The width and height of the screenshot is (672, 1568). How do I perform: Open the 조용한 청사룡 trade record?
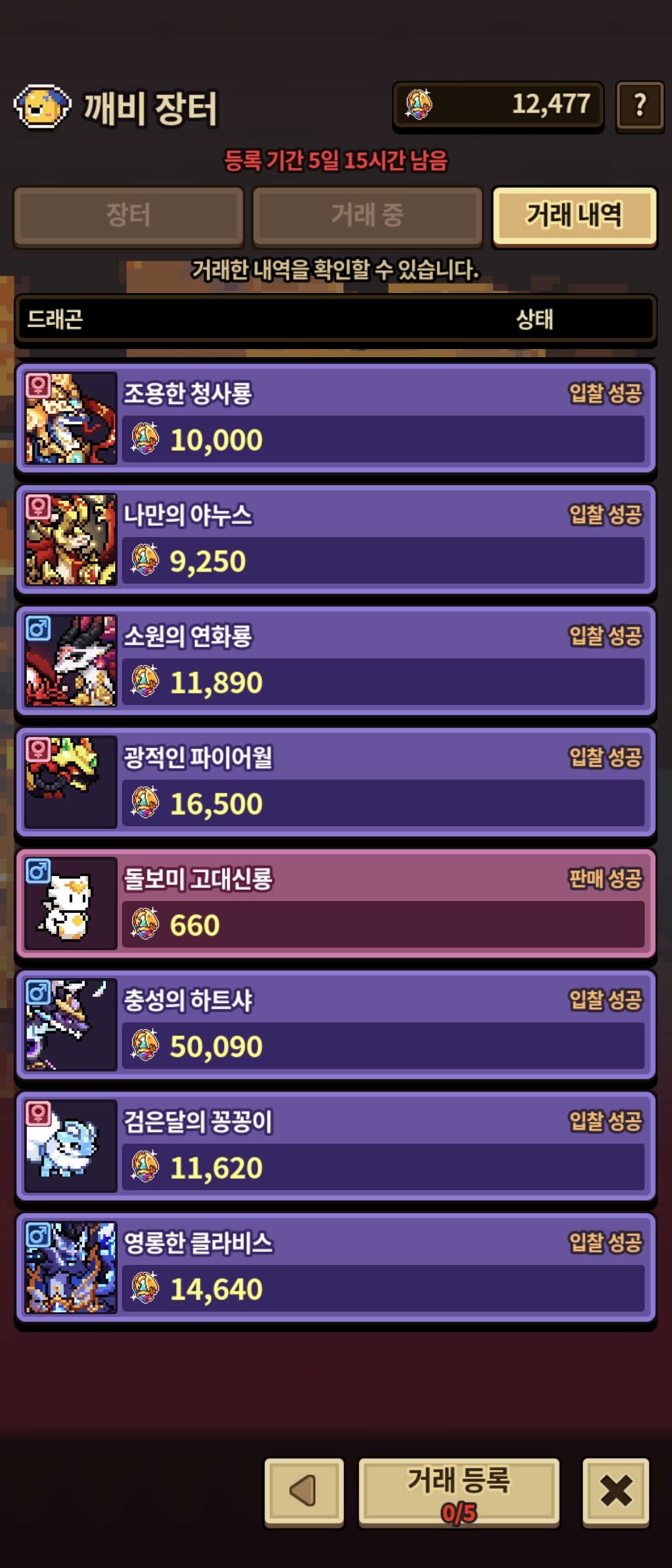pos(336,418)
